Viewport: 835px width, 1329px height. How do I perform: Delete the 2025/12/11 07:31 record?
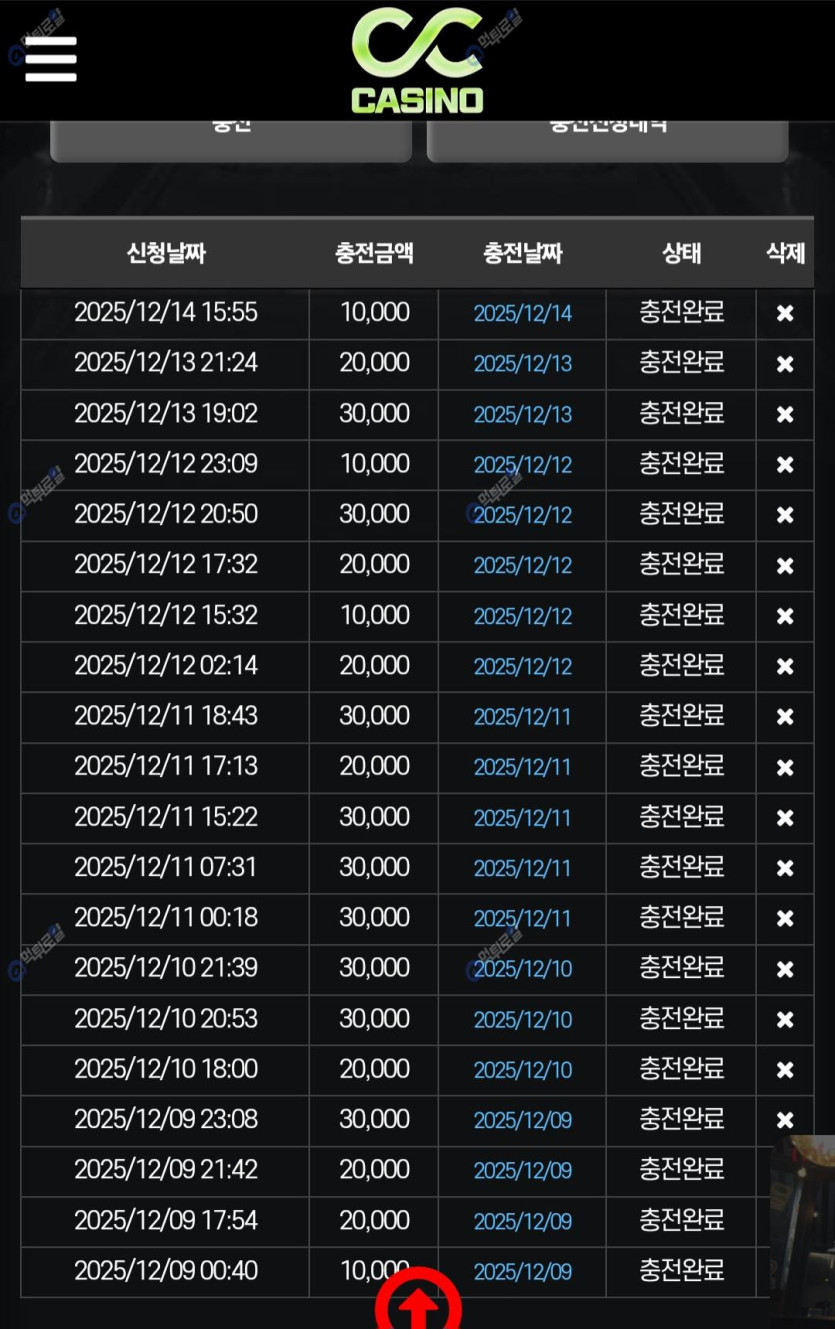point(785,868)
